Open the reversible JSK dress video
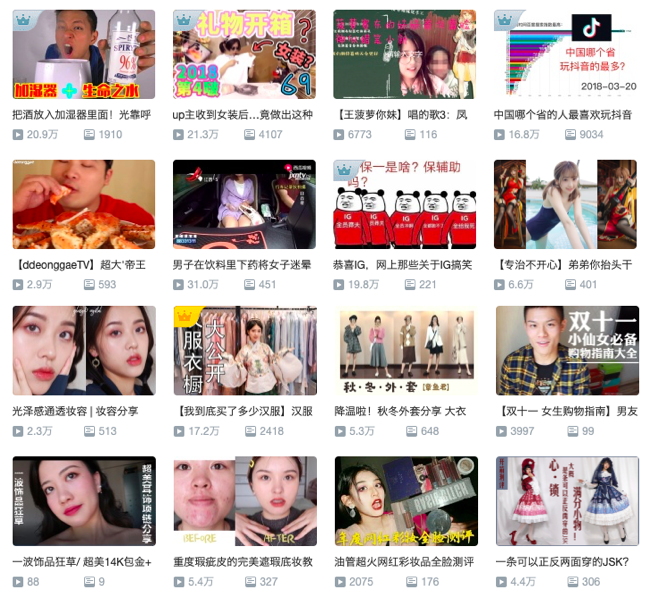The height and width of the screenshot is (596, 650). coord(566,501)
